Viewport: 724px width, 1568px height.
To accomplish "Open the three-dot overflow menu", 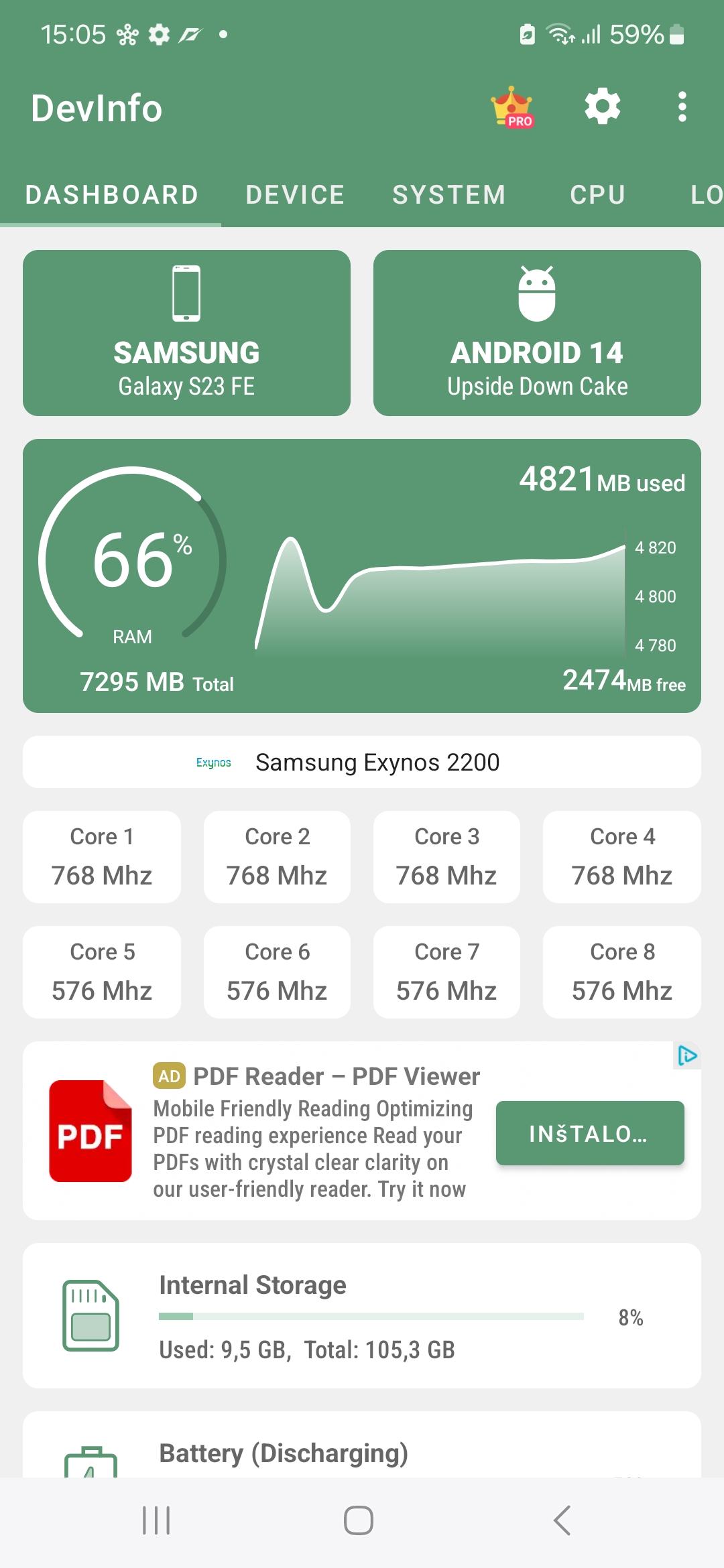I will point(682,107).
